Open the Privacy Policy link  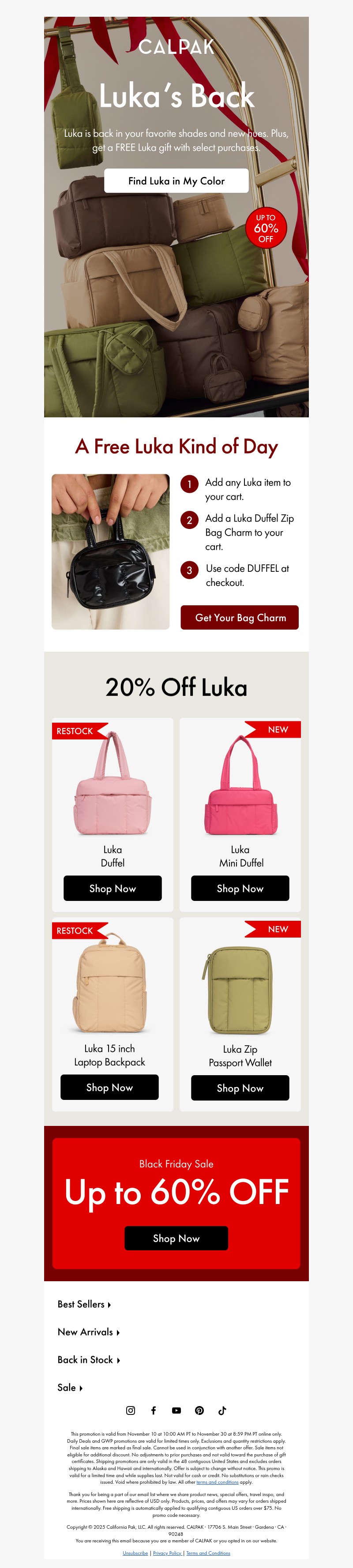coord(167,1553)
